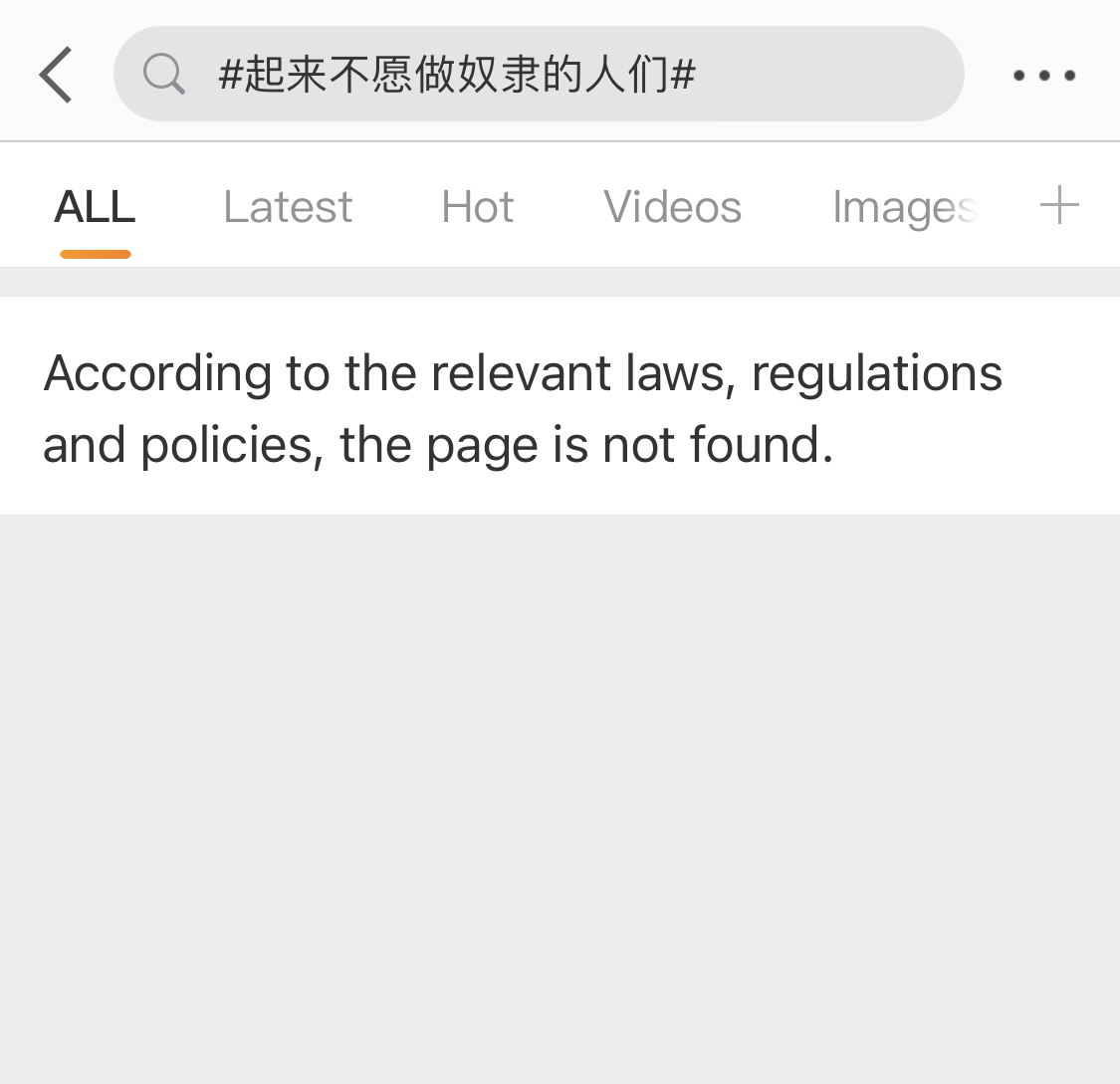Switch to the Hot tab

point(478,208)
